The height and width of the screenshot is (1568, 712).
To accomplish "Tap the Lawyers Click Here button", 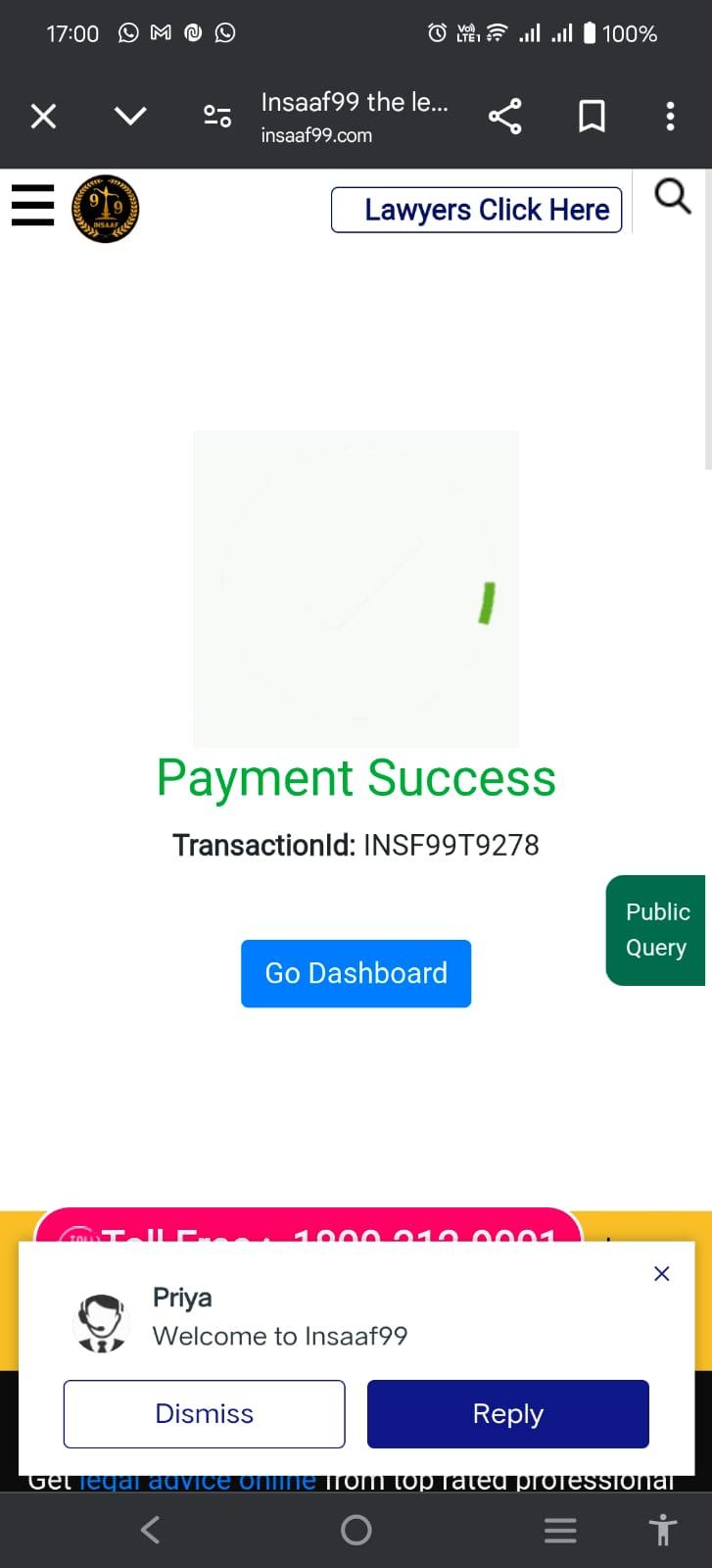I will [477, 210].
